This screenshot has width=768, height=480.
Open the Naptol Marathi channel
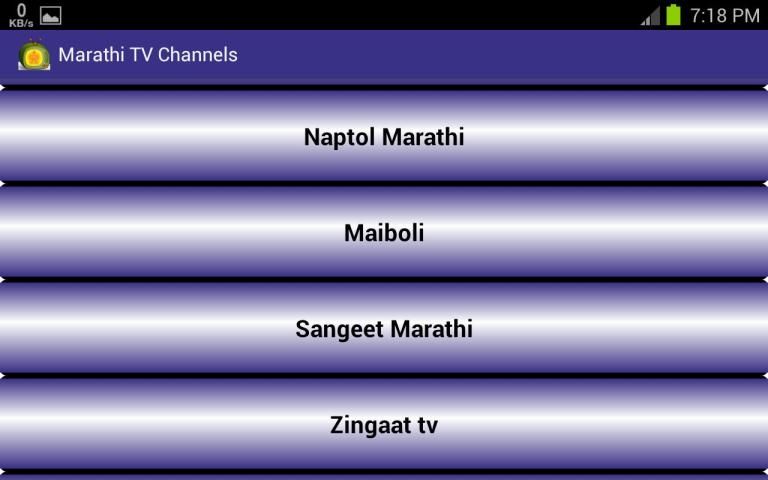click(384, 137)
